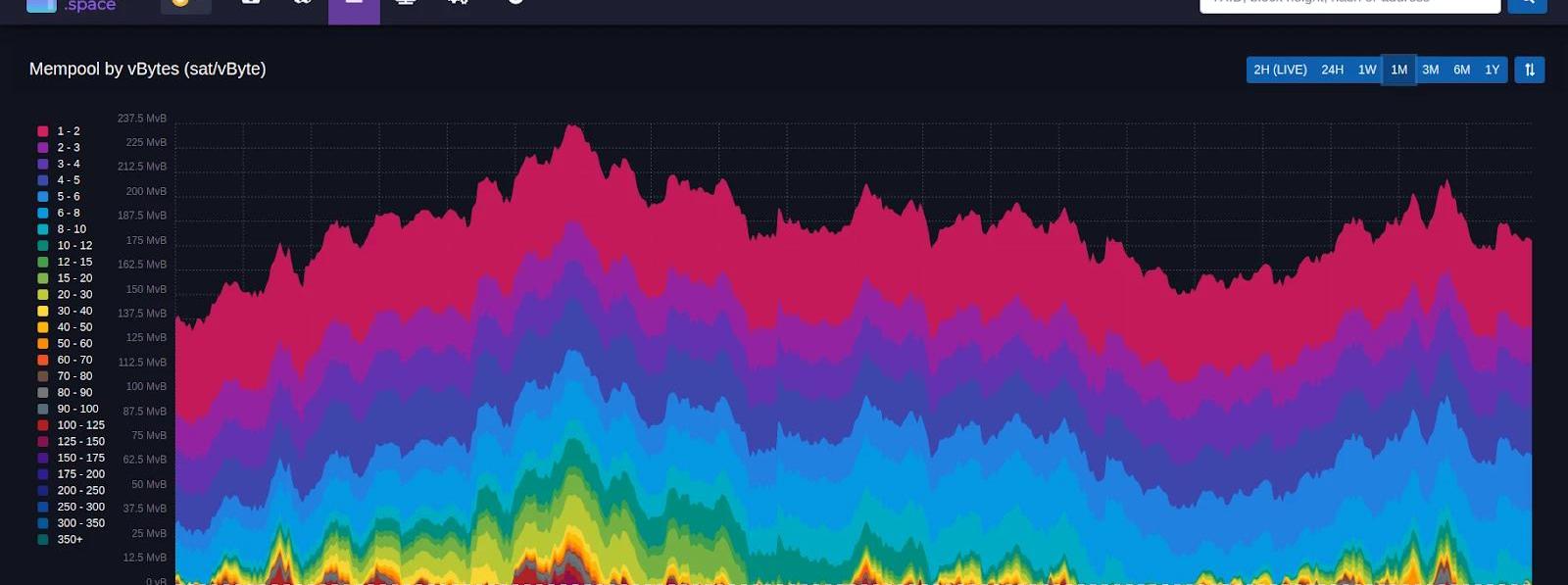Image resolution: width=1568 pixels, height=585 pixels.
Task: Show the 1Y time range
Action: point(1492,70)
